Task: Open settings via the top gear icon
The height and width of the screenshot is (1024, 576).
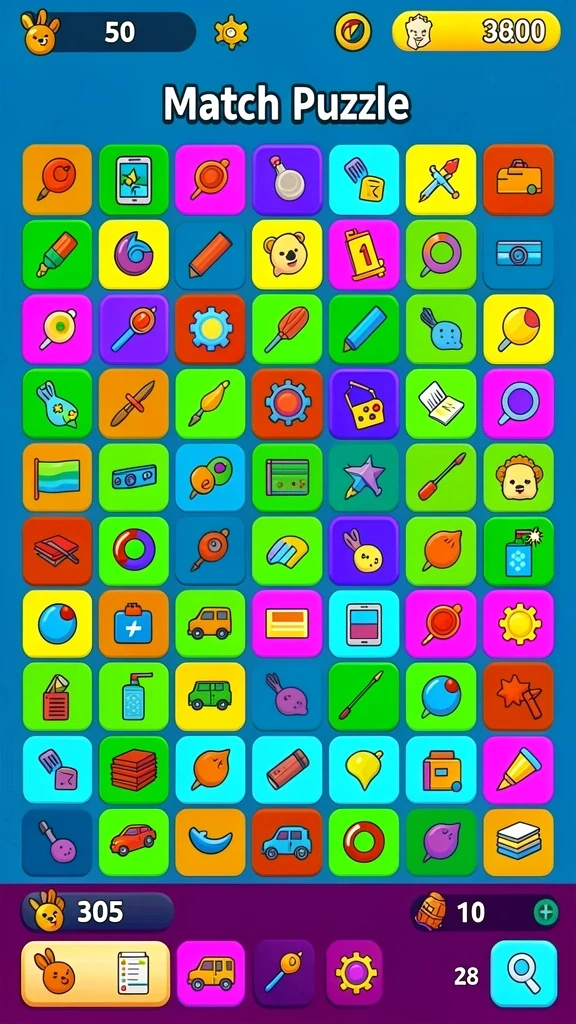Action: click(x=231, y=31)
